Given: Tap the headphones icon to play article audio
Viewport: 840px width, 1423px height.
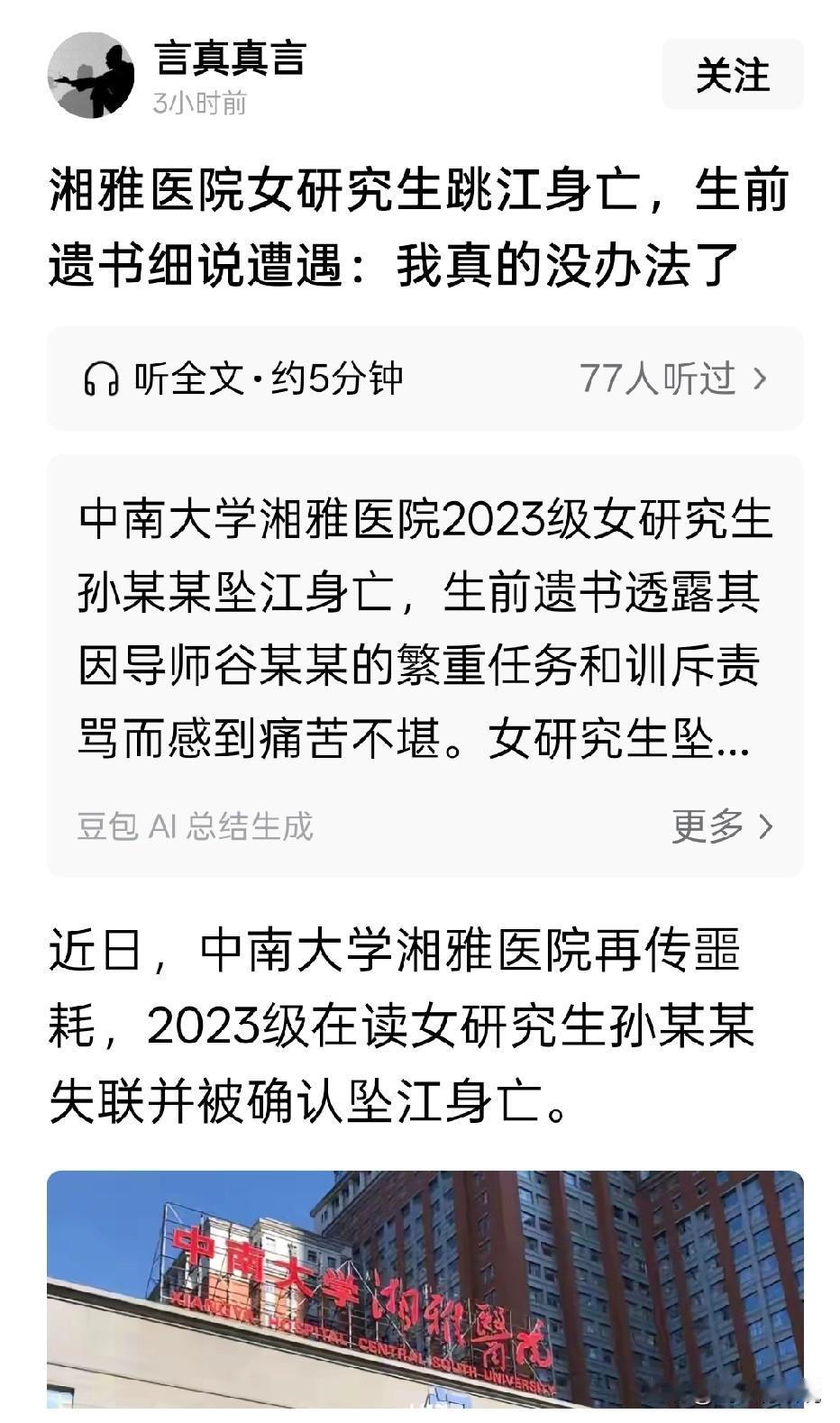Looking at the screenshot, I should pos(102,379).
